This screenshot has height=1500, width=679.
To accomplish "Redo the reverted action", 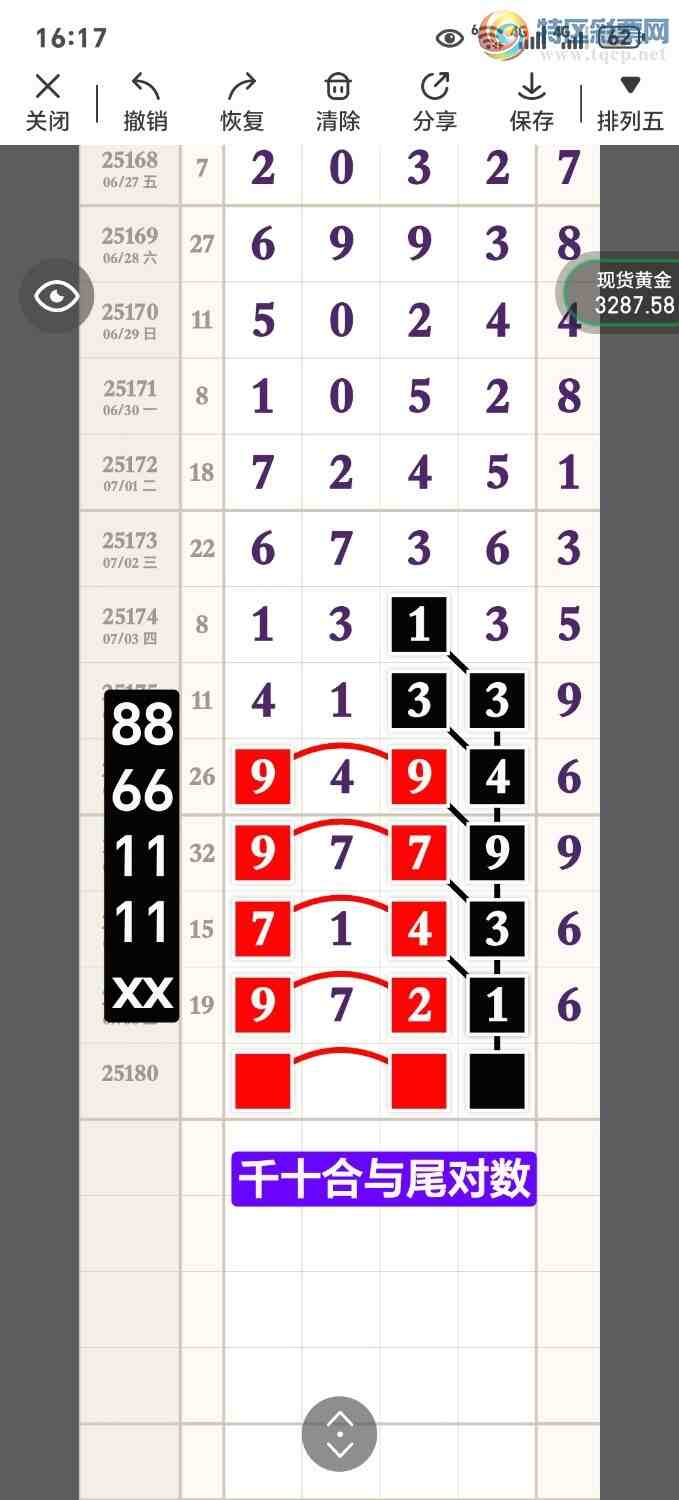I will [x=242, y=102].
